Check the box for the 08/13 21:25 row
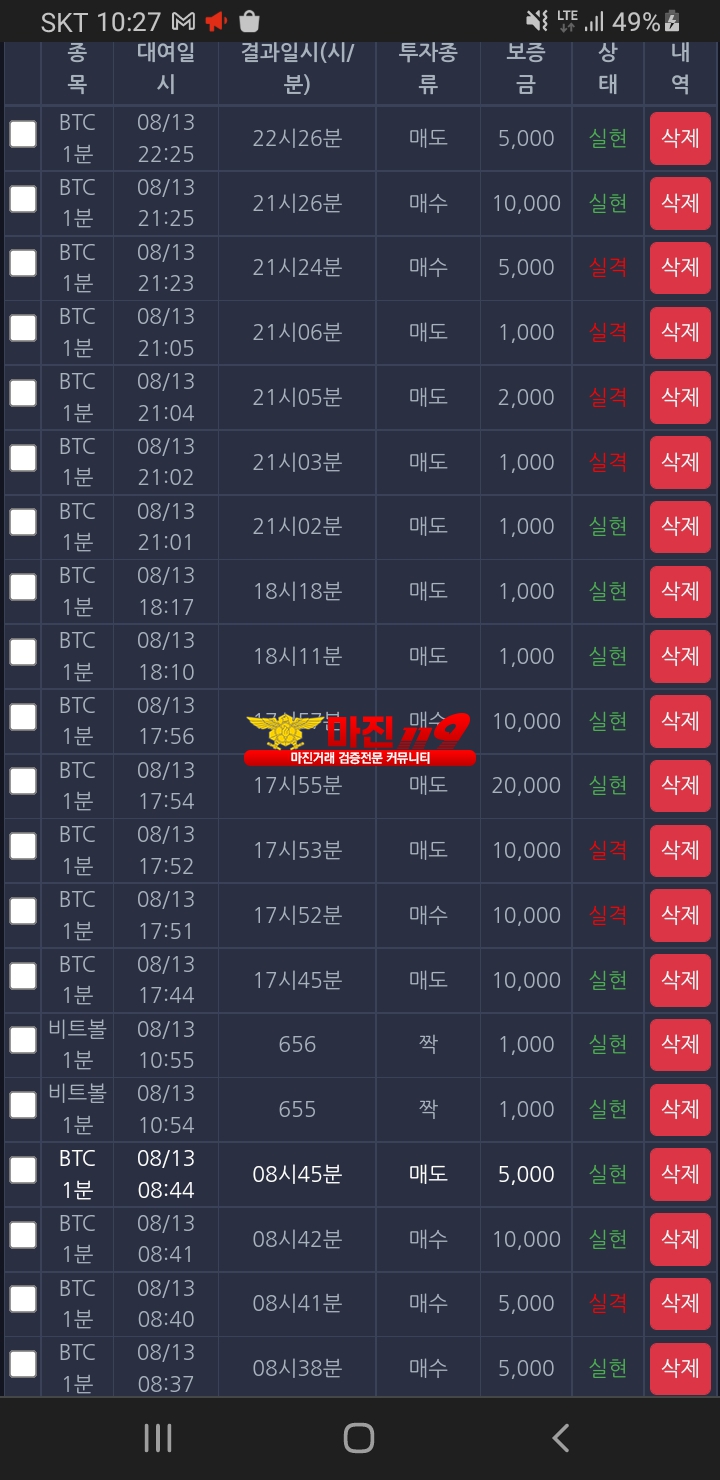This screenshot has width=720, height=1480. click(23, 199)
